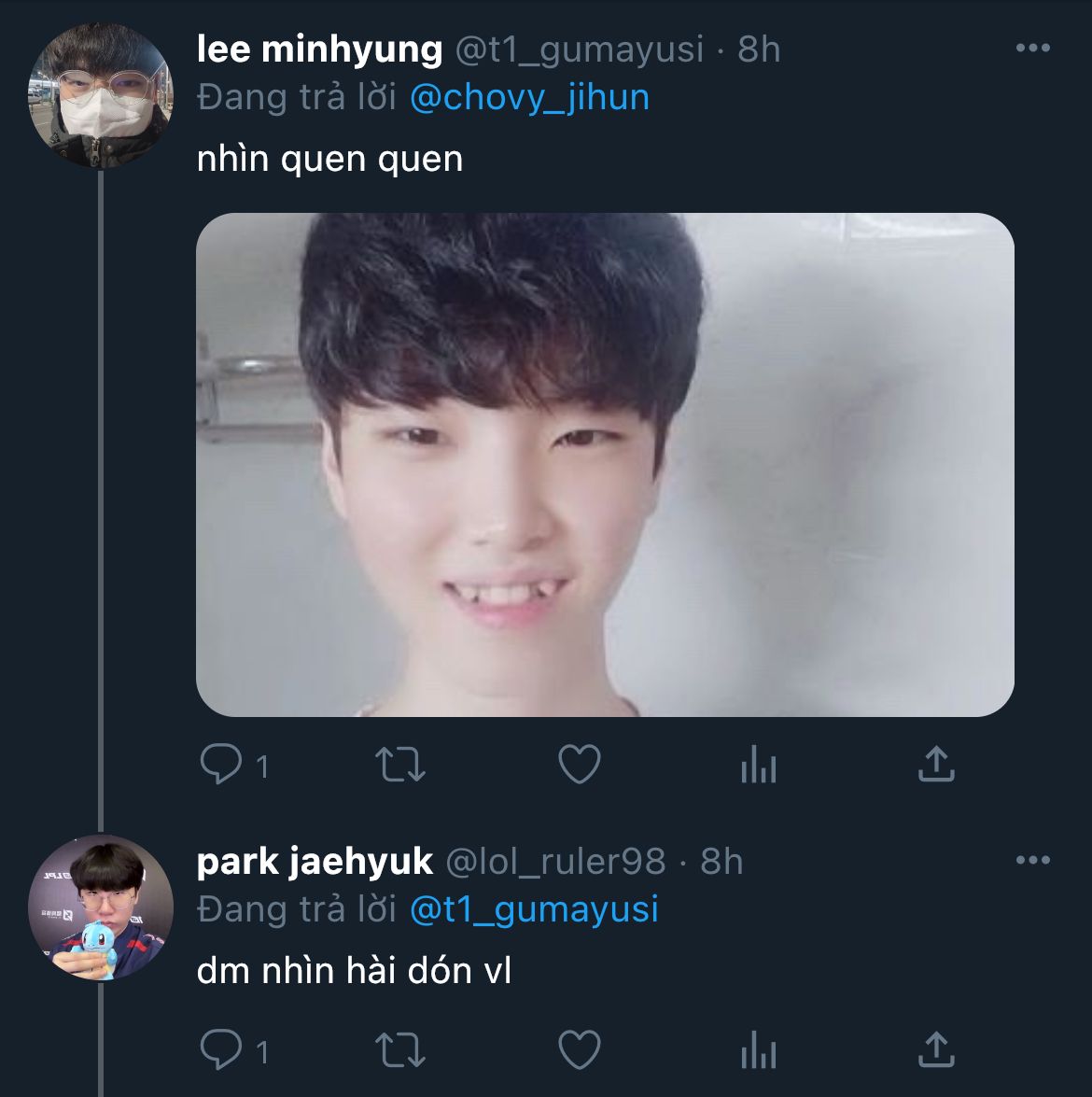Retweet park jaehyuk's tweet
Image resolution: width=1092 pixels, height=1097 pixels.
400,1050
